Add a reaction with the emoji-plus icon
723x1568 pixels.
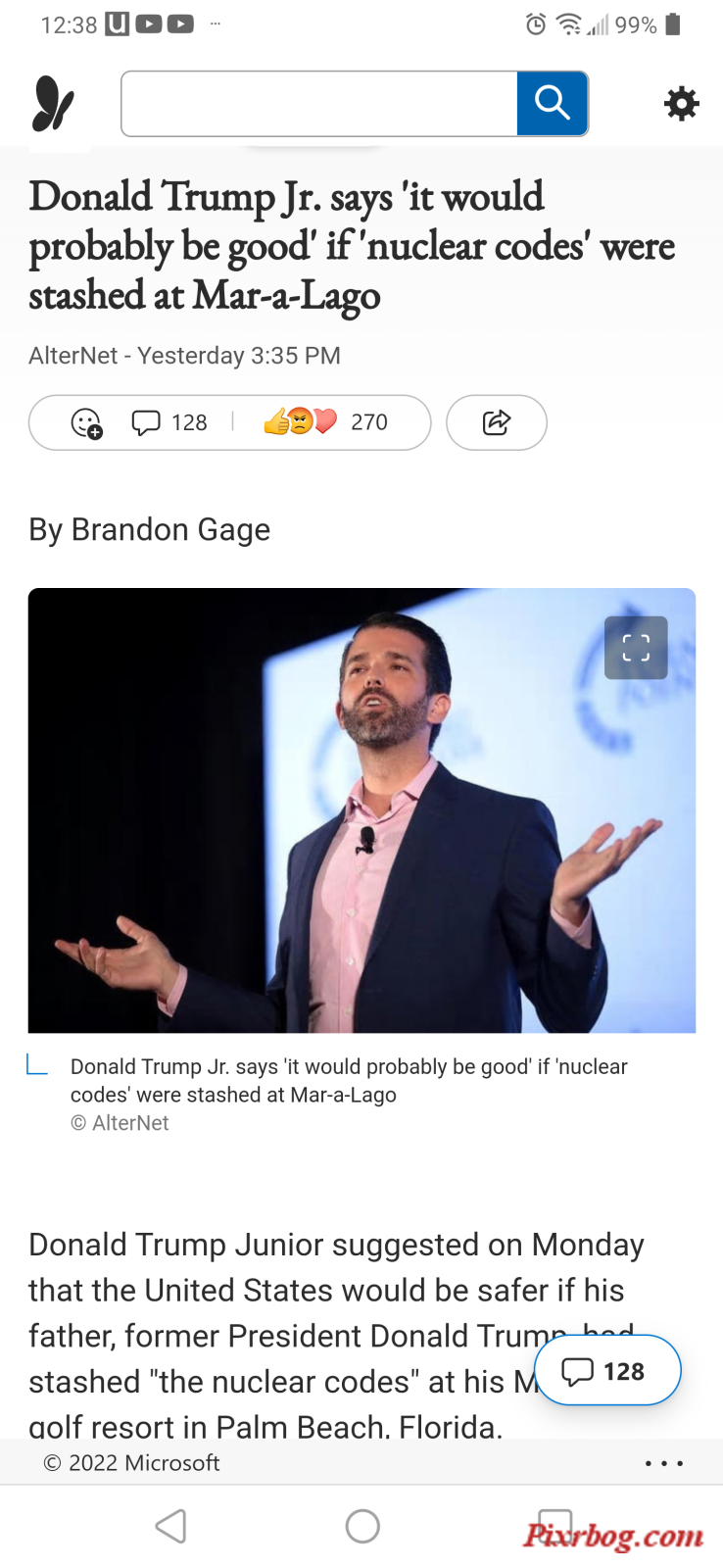pos(86,422)
